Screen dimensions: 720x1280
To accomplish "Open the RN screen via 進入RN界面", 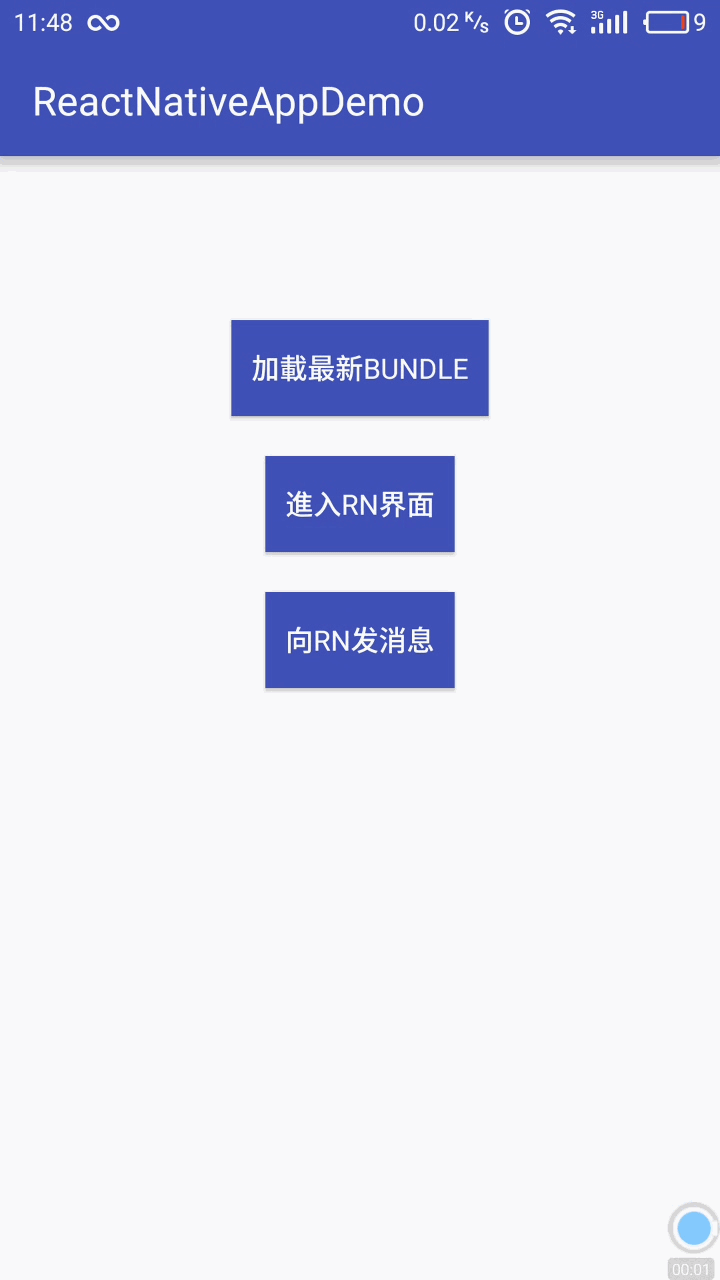I will tap(360, 504).
